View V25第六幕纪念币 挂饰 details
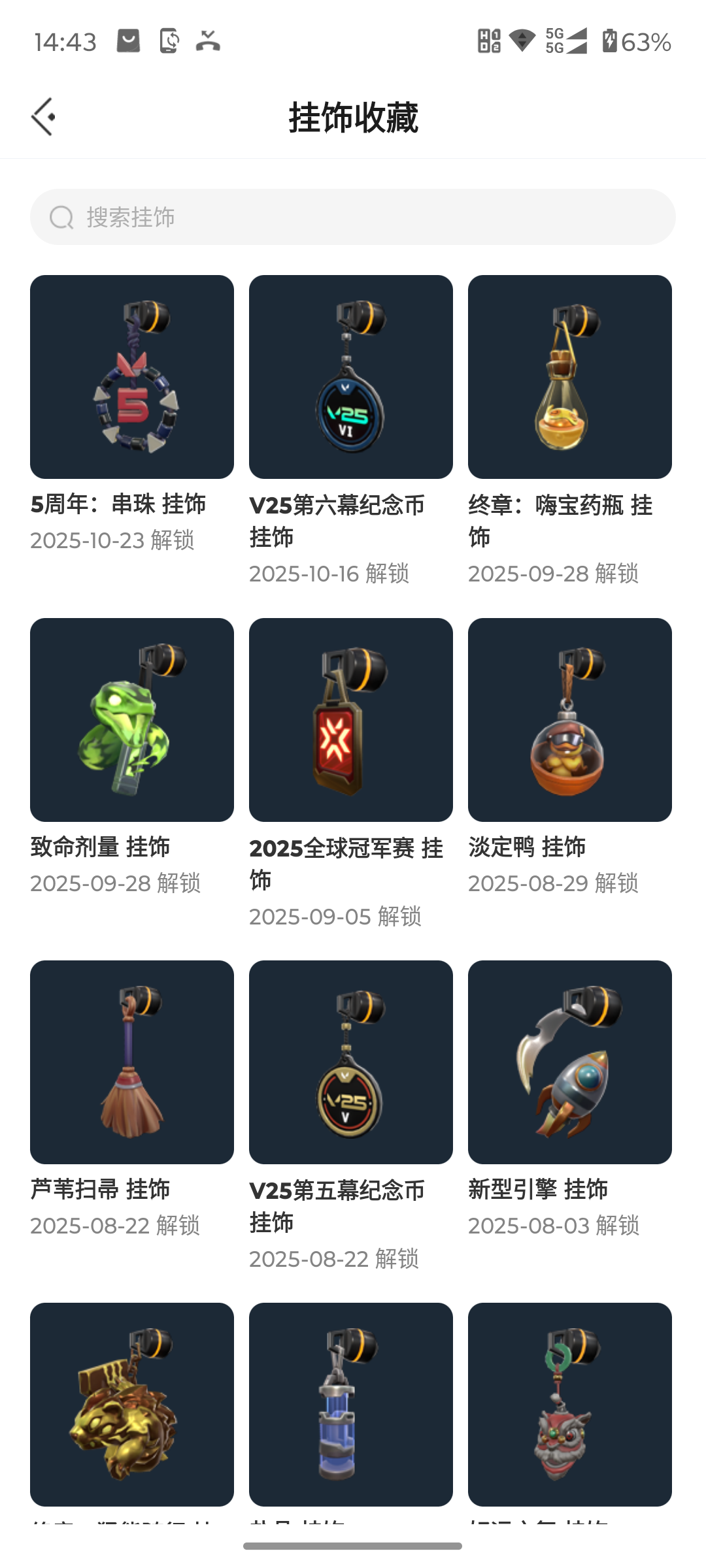This screenshot has width=706, height=1568. tap(351, 377)
